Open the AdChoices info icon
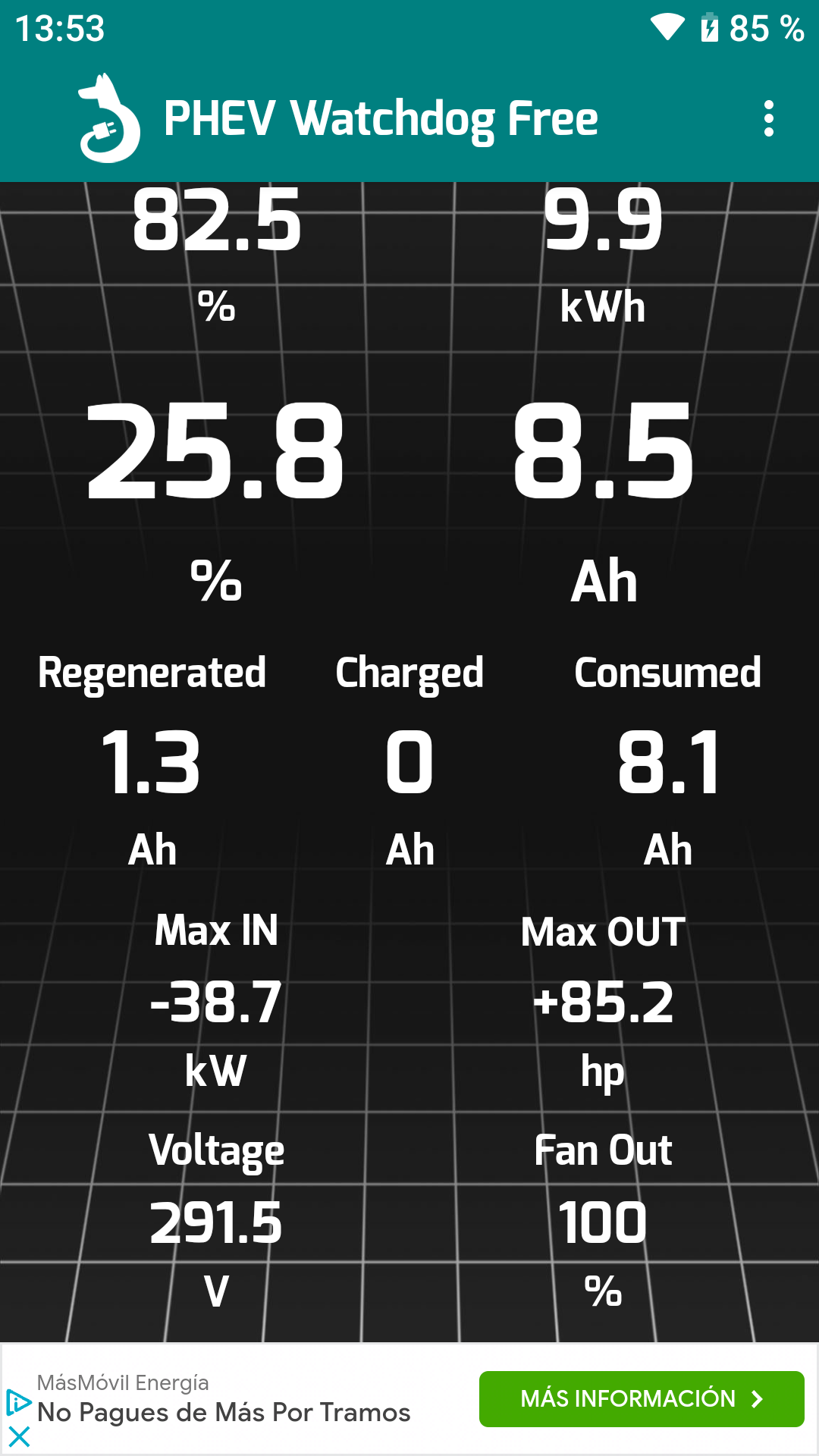 [x=17, y=1402]
